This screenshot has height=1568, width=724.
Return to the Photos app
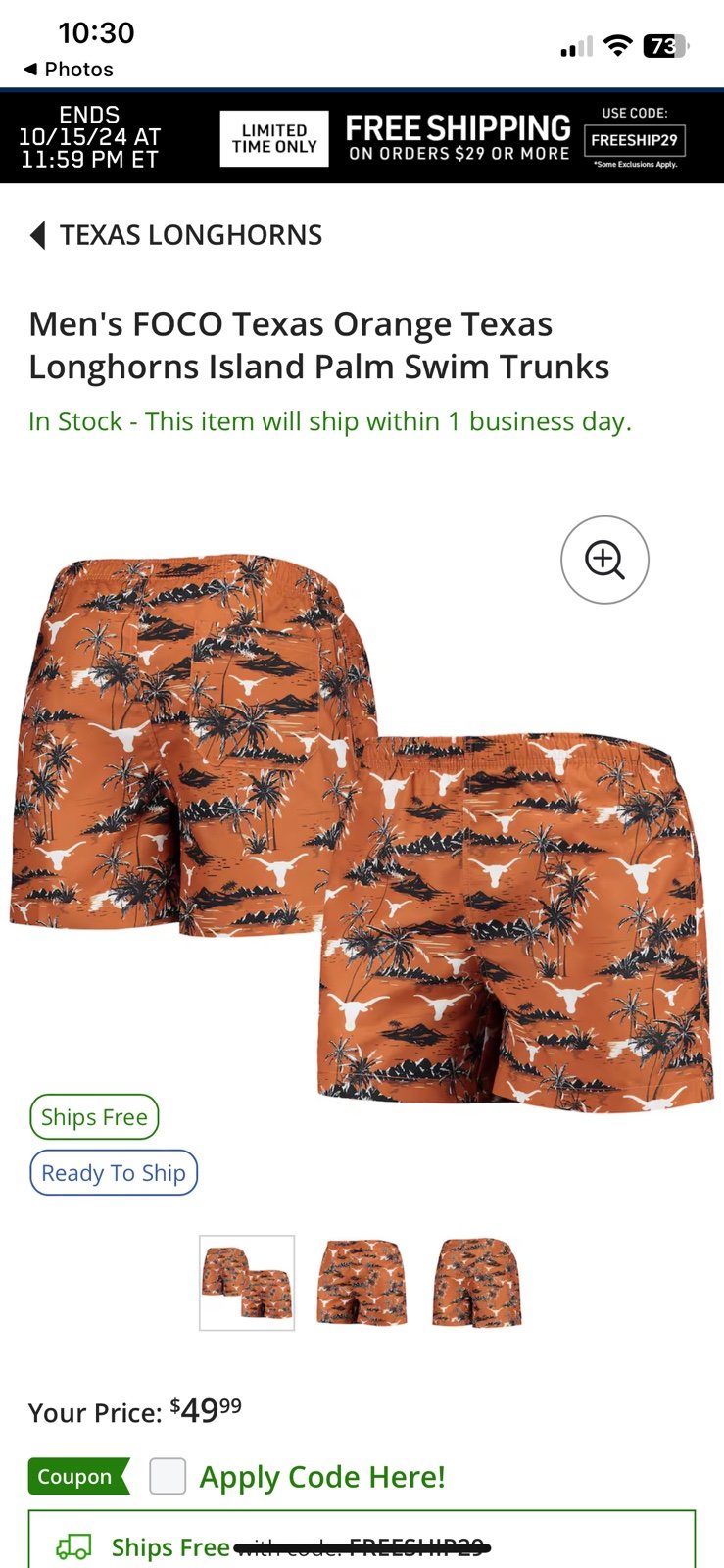69,70
